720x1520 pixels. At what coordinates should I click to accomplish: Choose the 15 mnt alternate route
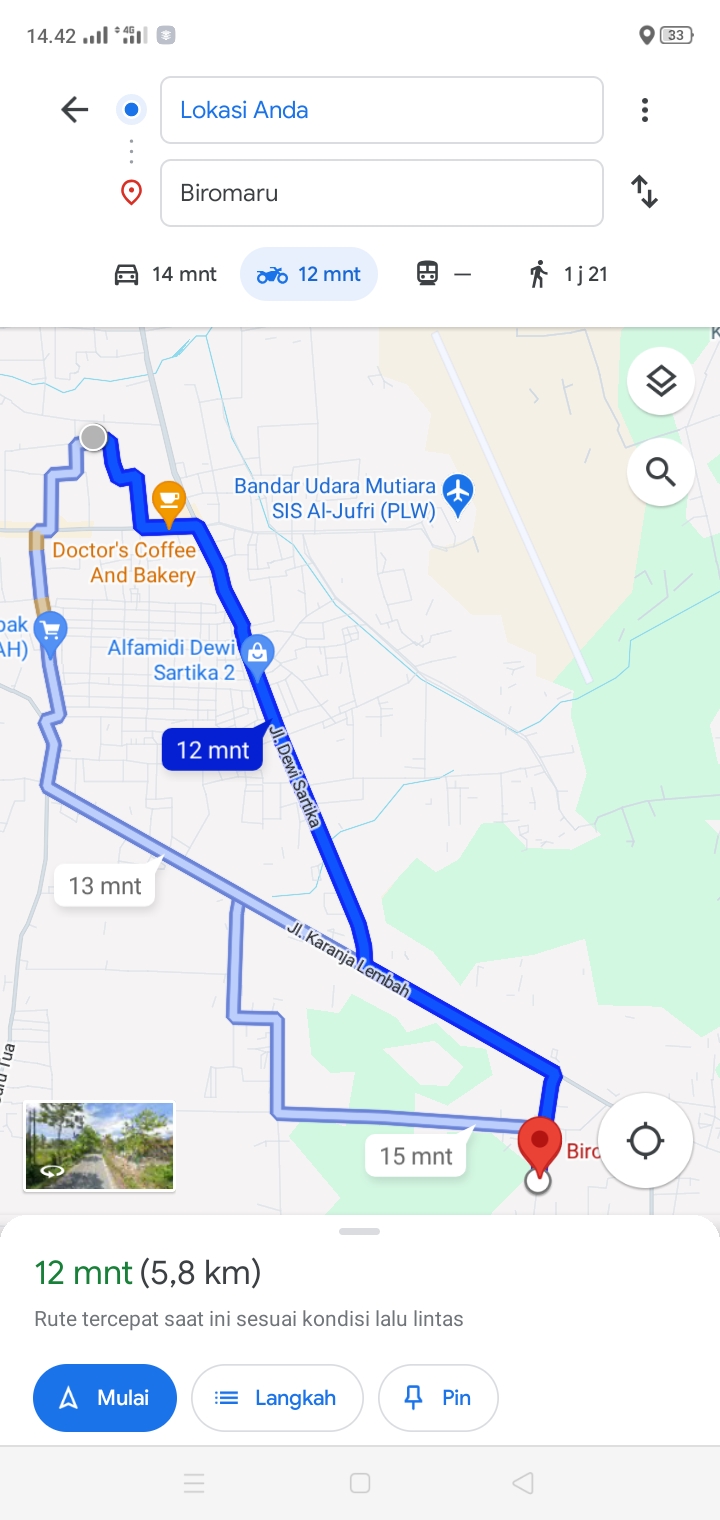tap(416, 1156)
